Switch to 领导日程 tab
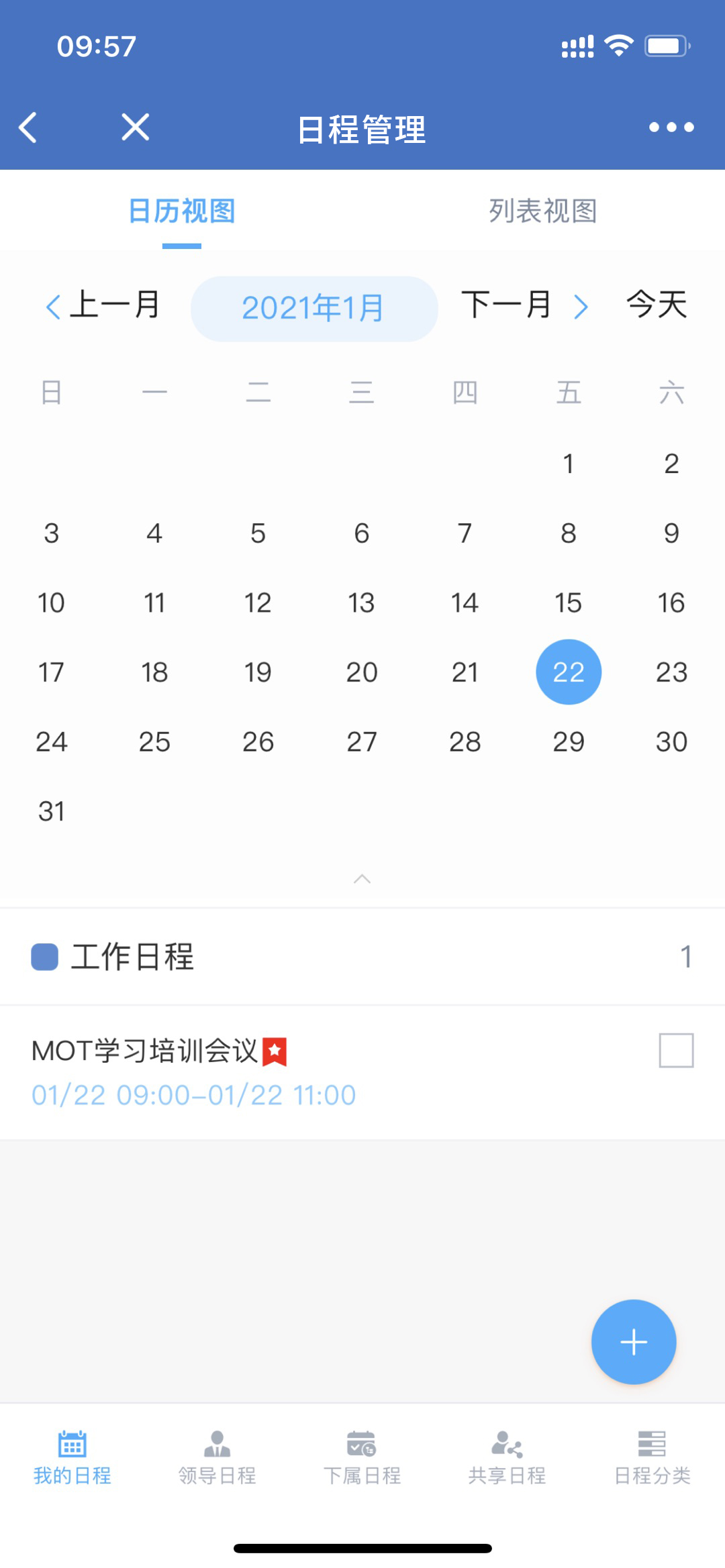Image resolution: width=725 pixels, height=1568 pixels. click(217, 1457)
